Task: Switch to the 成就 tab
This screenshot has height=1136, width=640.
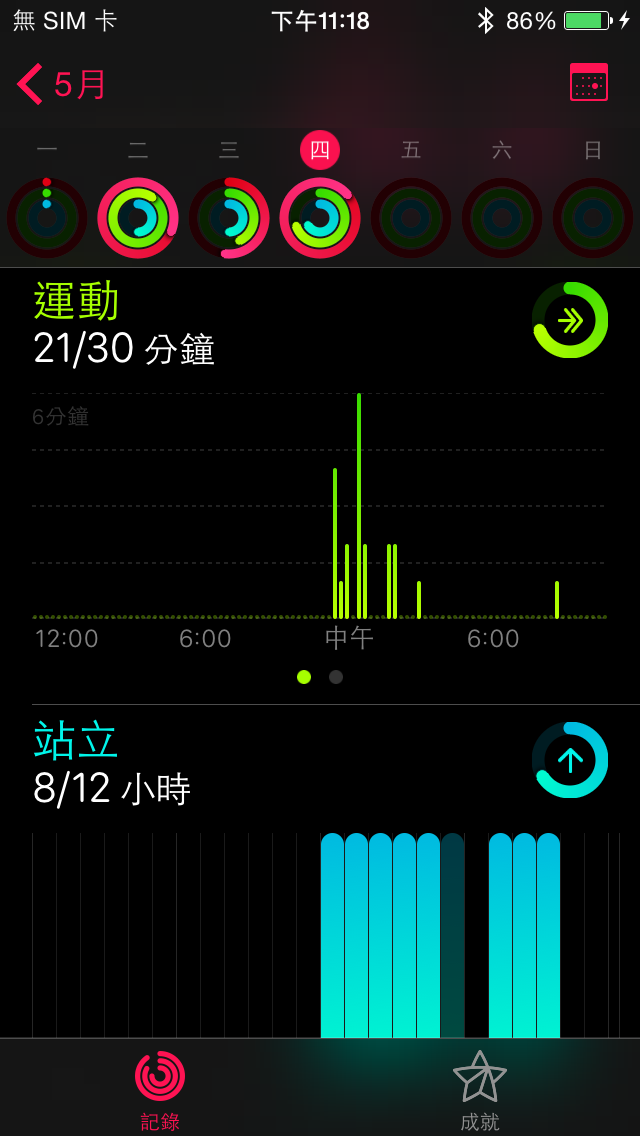Action: 480,1088
